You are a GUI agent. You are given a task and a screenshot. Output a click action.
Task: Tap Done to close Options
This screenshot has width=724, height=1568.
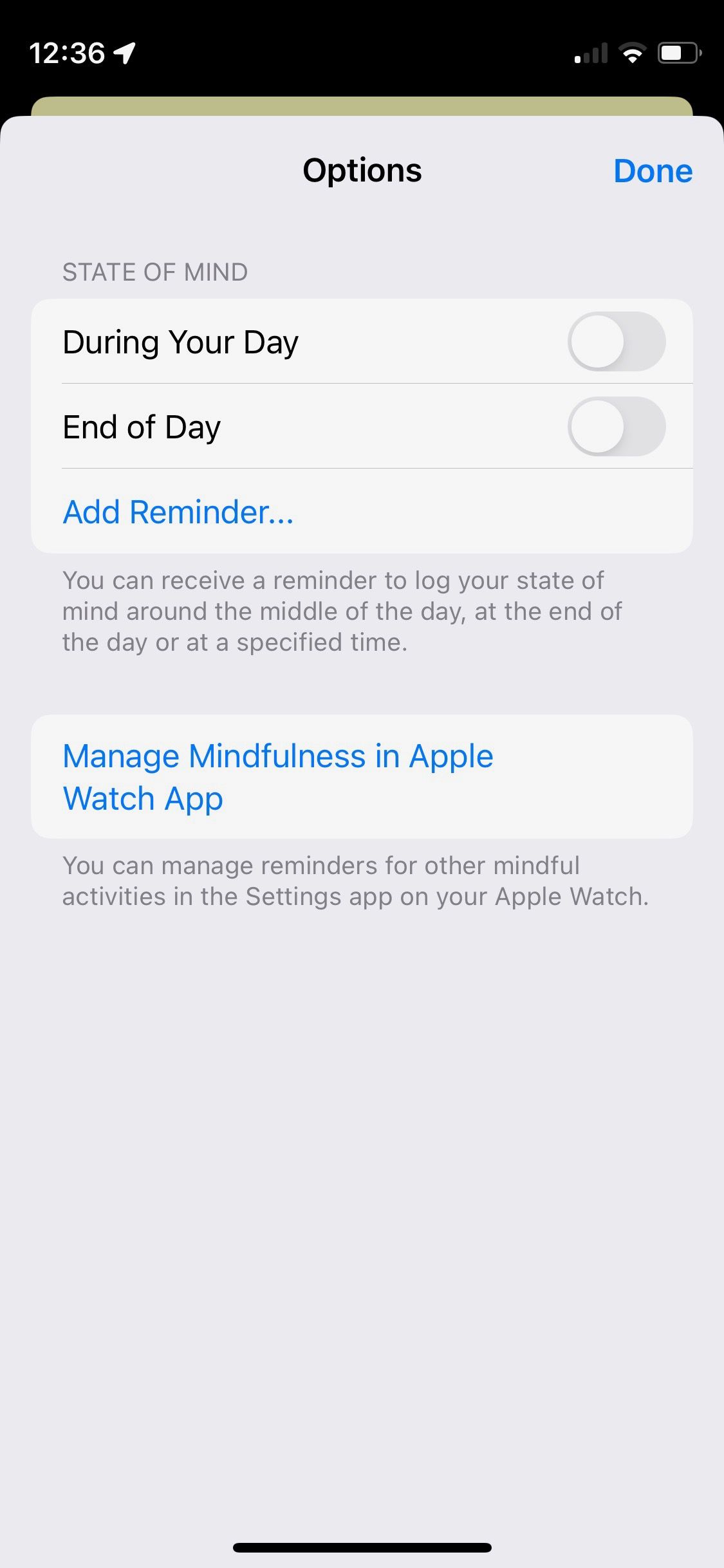653,171
